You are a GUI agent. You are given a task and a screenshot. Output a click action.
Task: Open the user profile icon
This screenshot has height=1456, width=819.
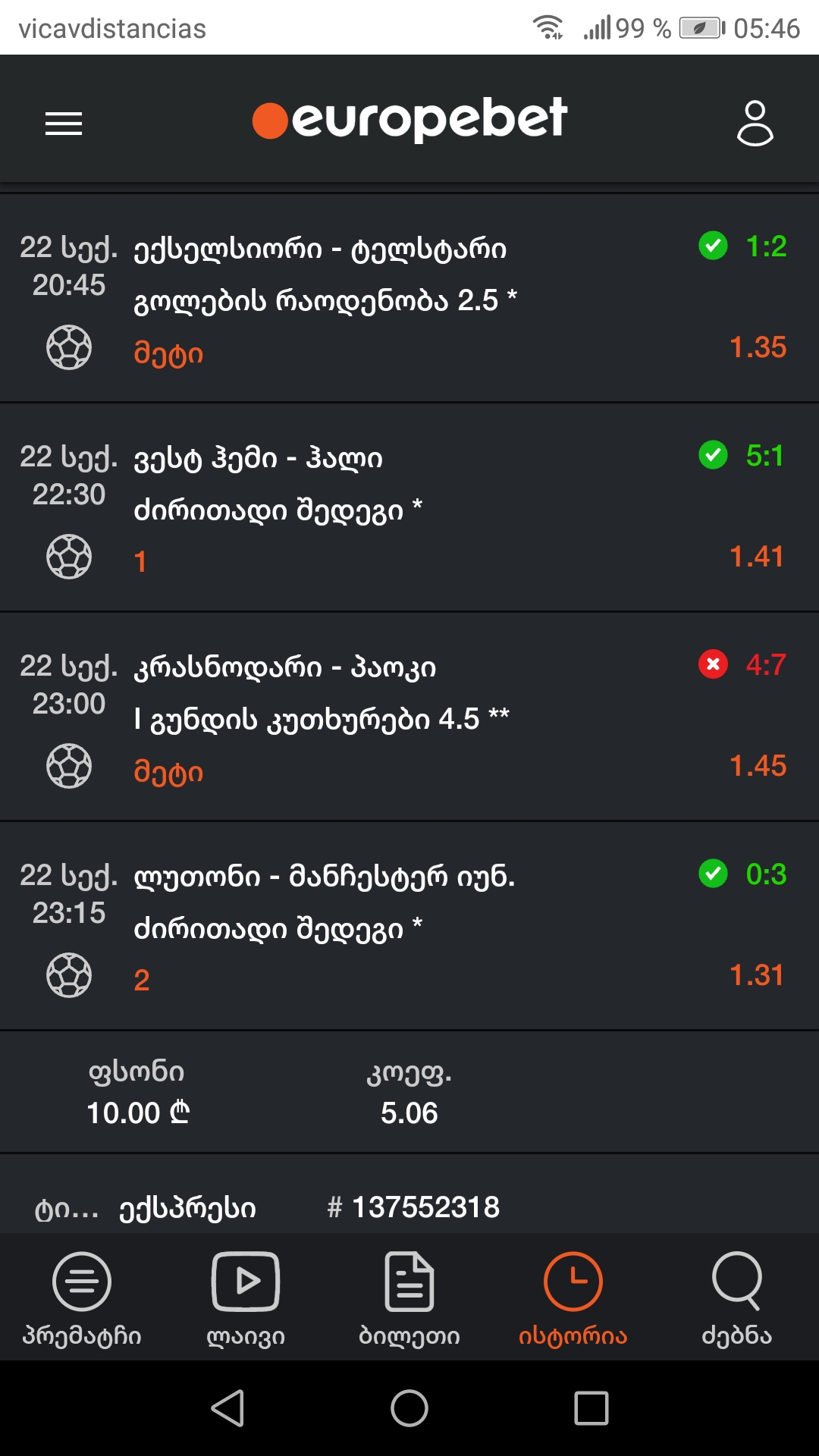755,122
